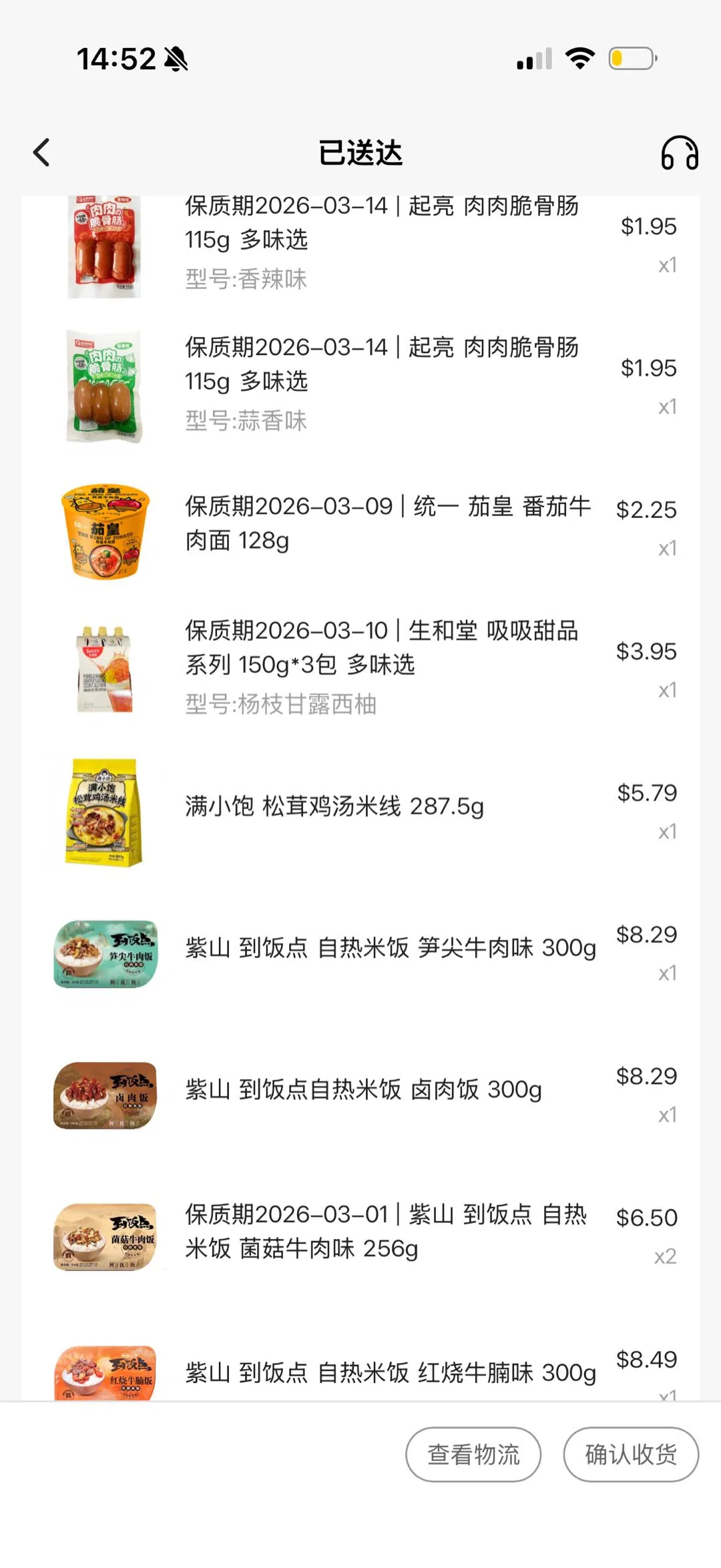Open the 蒜香味 肉肉脆骨肠 item
The width and height of the screenshot is (721, 1568).
(381, 382)
